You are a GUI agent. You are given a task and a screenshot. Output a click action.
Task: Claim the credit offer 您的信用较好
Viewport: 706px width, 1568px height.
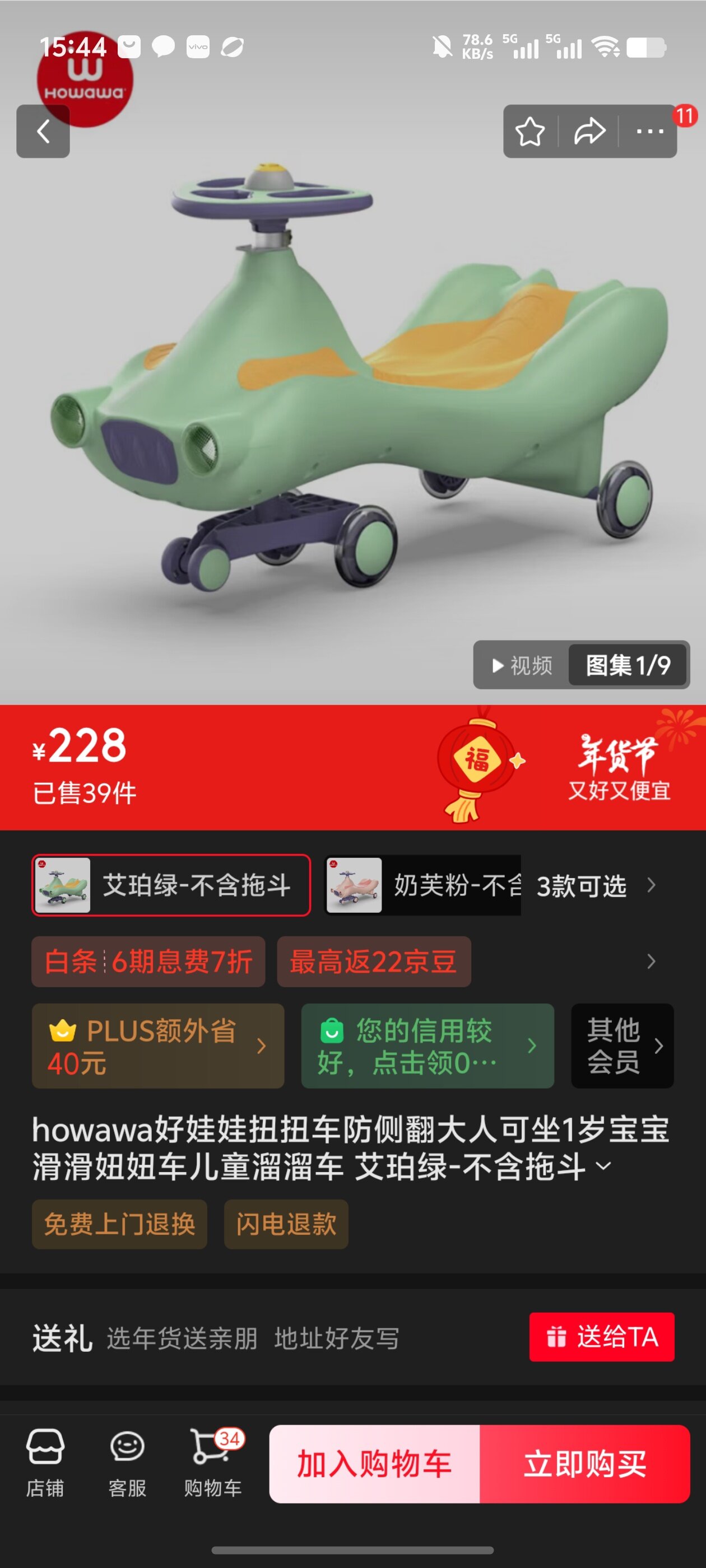point(427,1046)
